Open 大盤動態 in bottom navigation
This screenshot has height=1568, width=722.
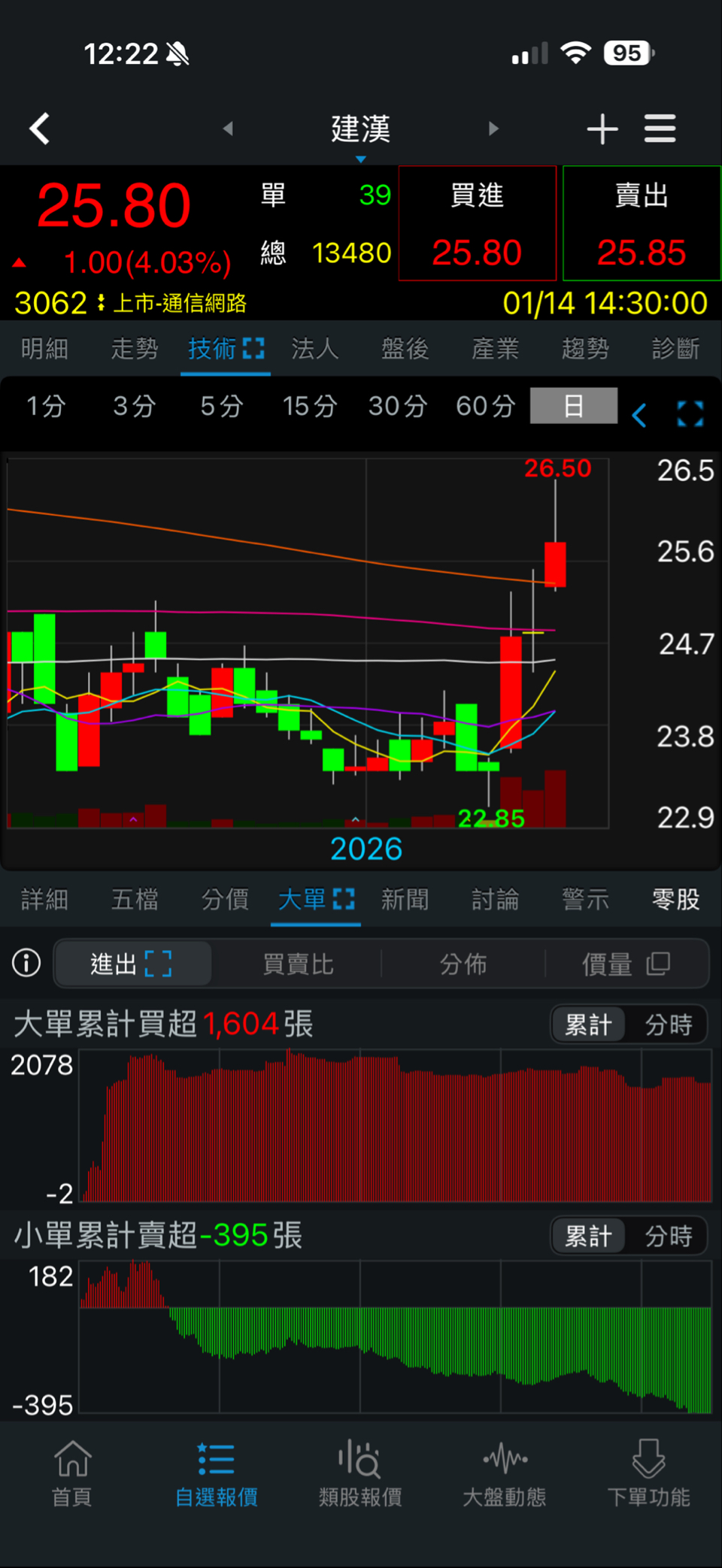tap(504, 1473)
